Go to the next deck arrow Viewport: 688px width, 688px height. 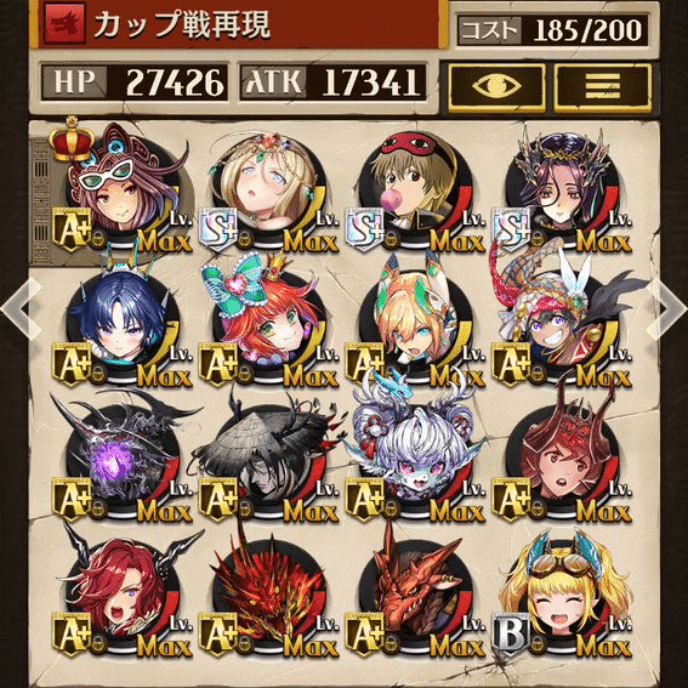click(x=668, y=308)
